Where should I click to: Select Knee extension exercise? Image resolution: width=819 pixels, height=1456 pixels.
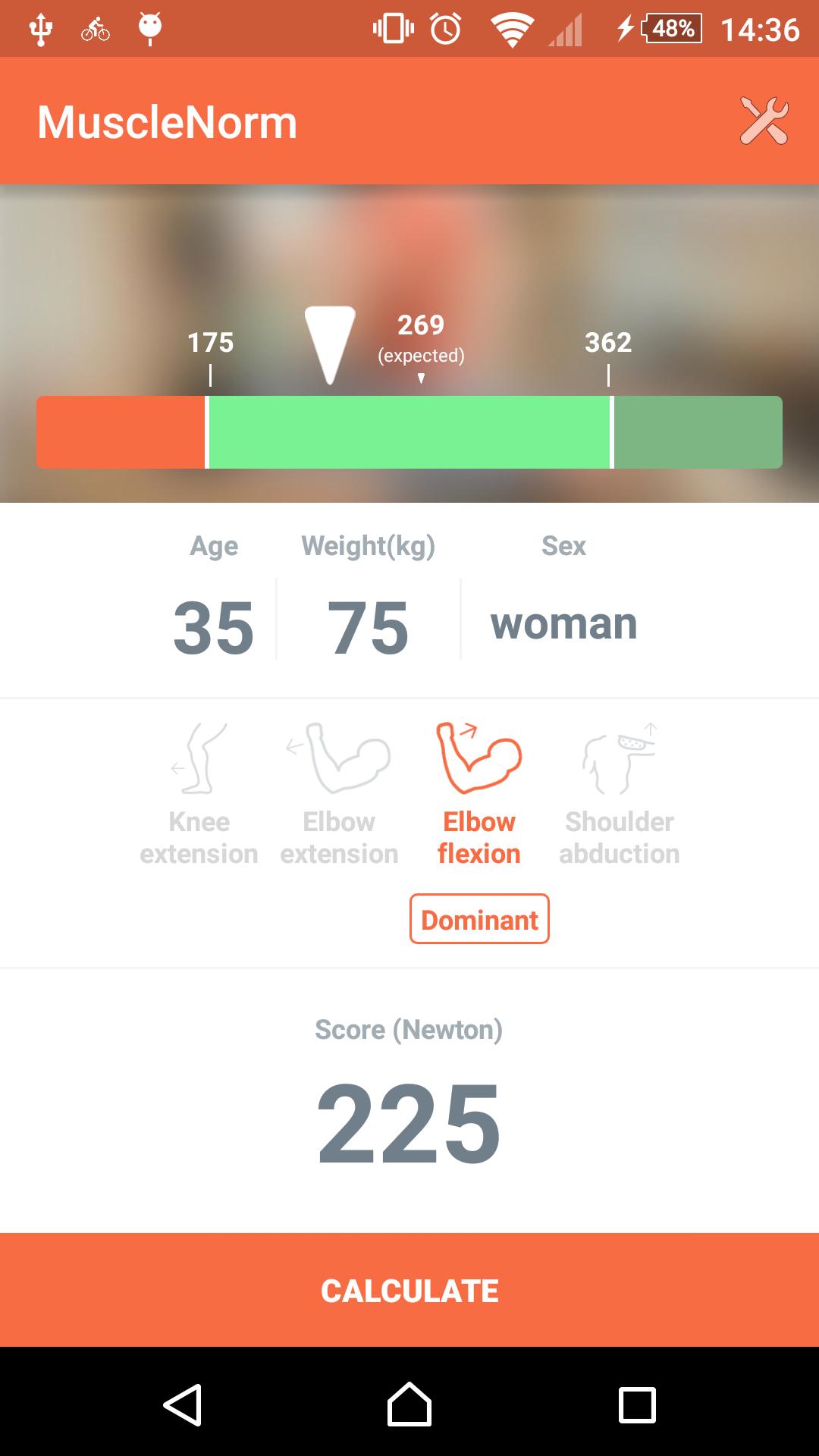click(199, 793)
